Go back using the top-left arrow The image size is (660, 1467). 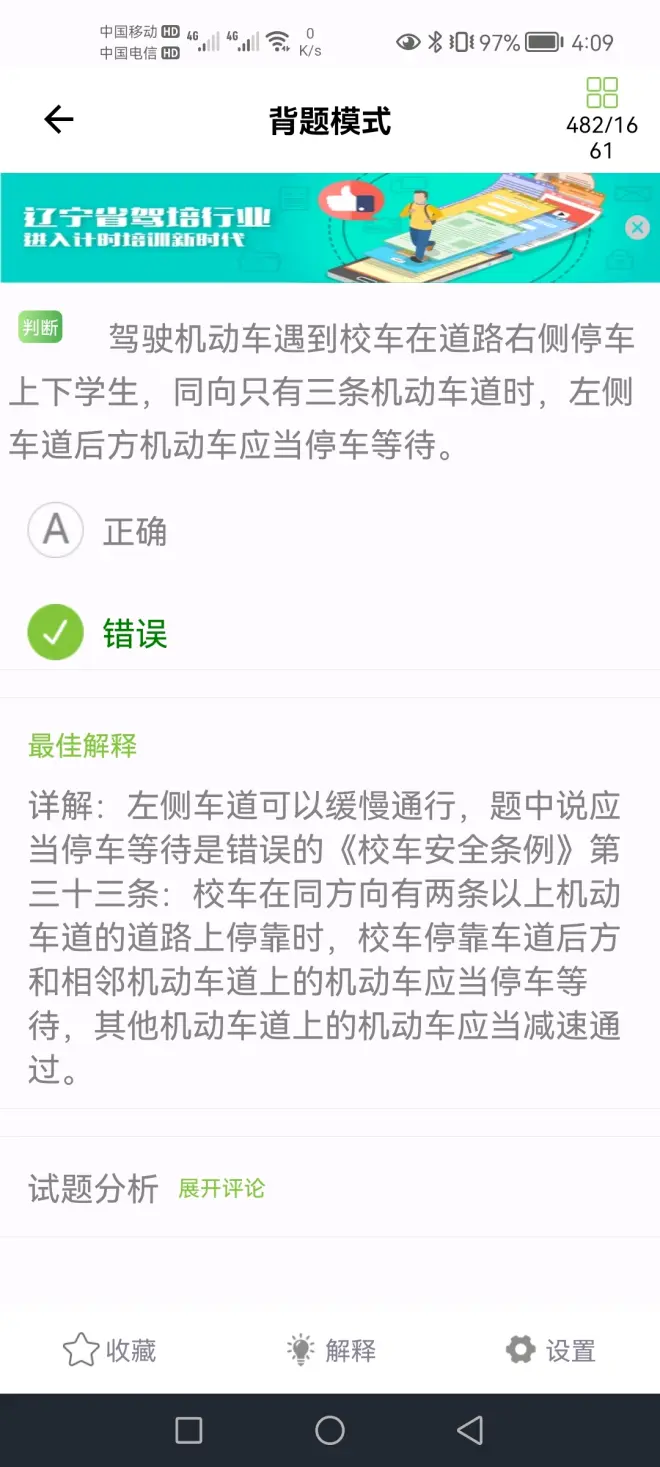point(59,120)
